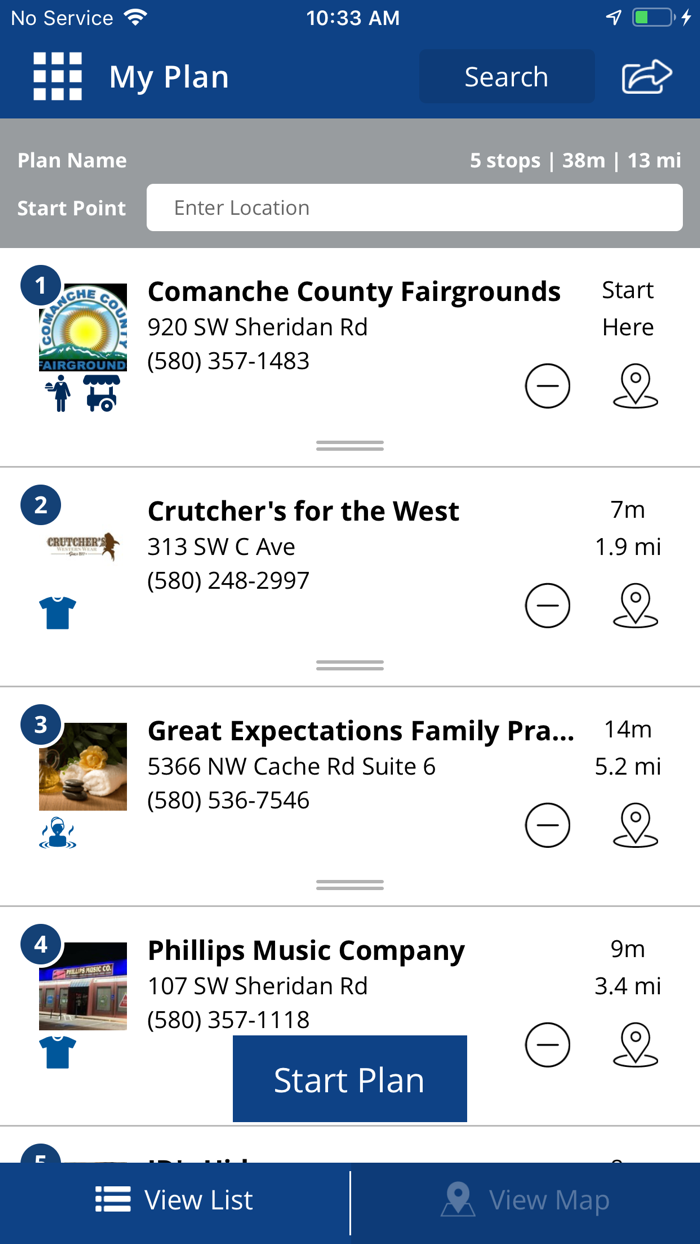Show Comanche County Fairgrounds on map
700x1244 pixels.
coord(635,386)
